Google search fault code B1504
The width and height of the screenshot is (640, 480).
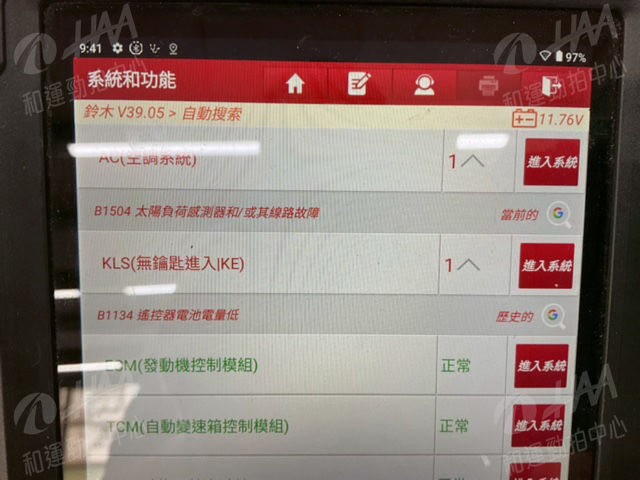(556, 213)
